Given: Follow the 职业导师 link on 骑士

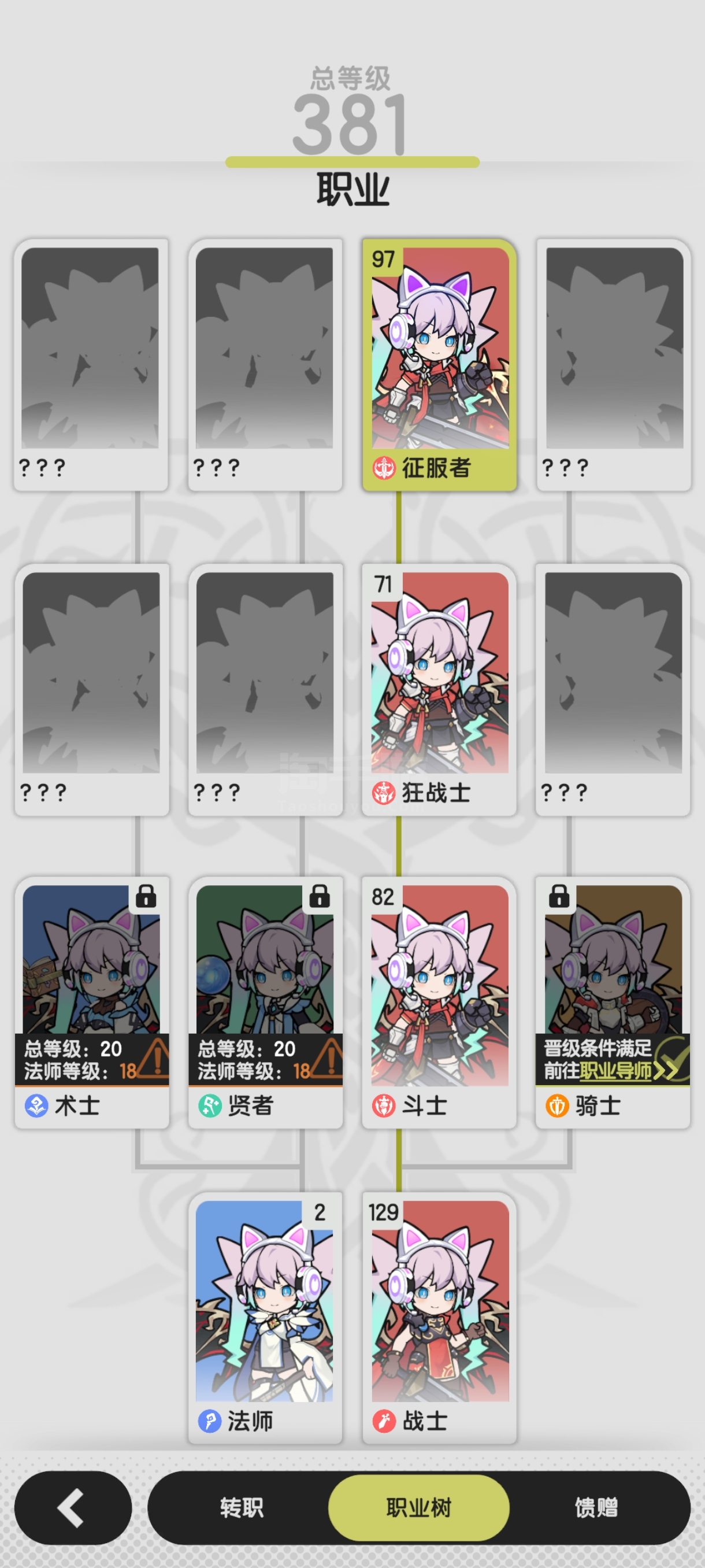Looking at the screenshot, I should pos(615,1071).
